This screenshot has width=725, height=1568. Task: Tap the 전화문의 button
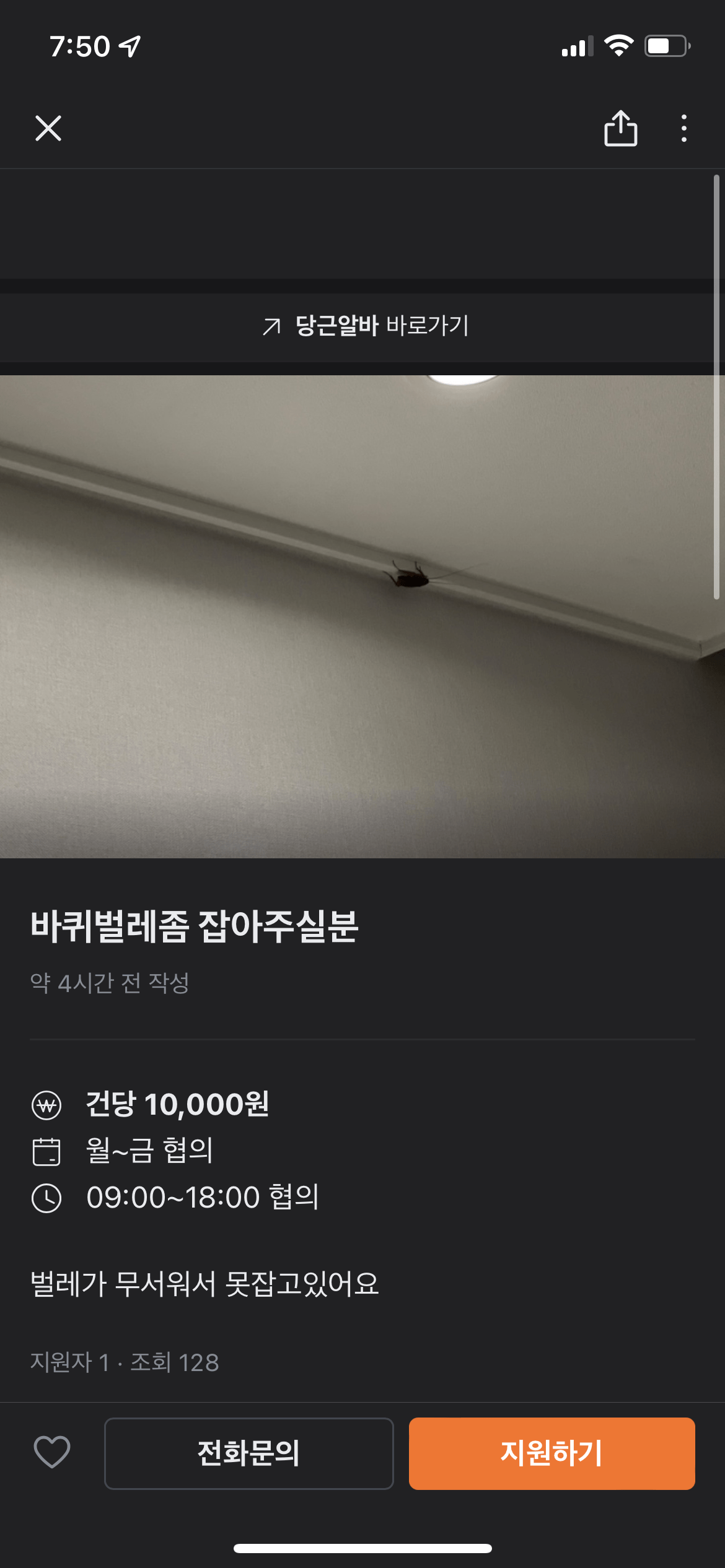point(248,1453)
